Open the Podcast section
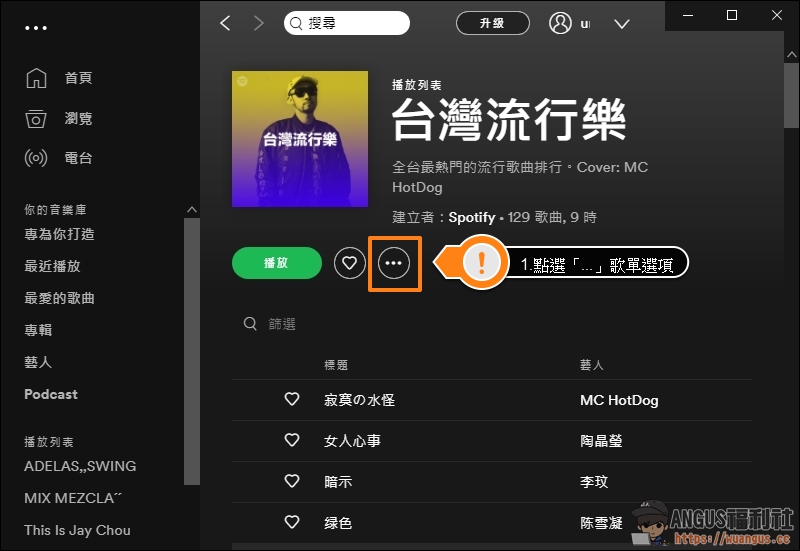Viewport: 800px width, 551px height. click(51, 394)
